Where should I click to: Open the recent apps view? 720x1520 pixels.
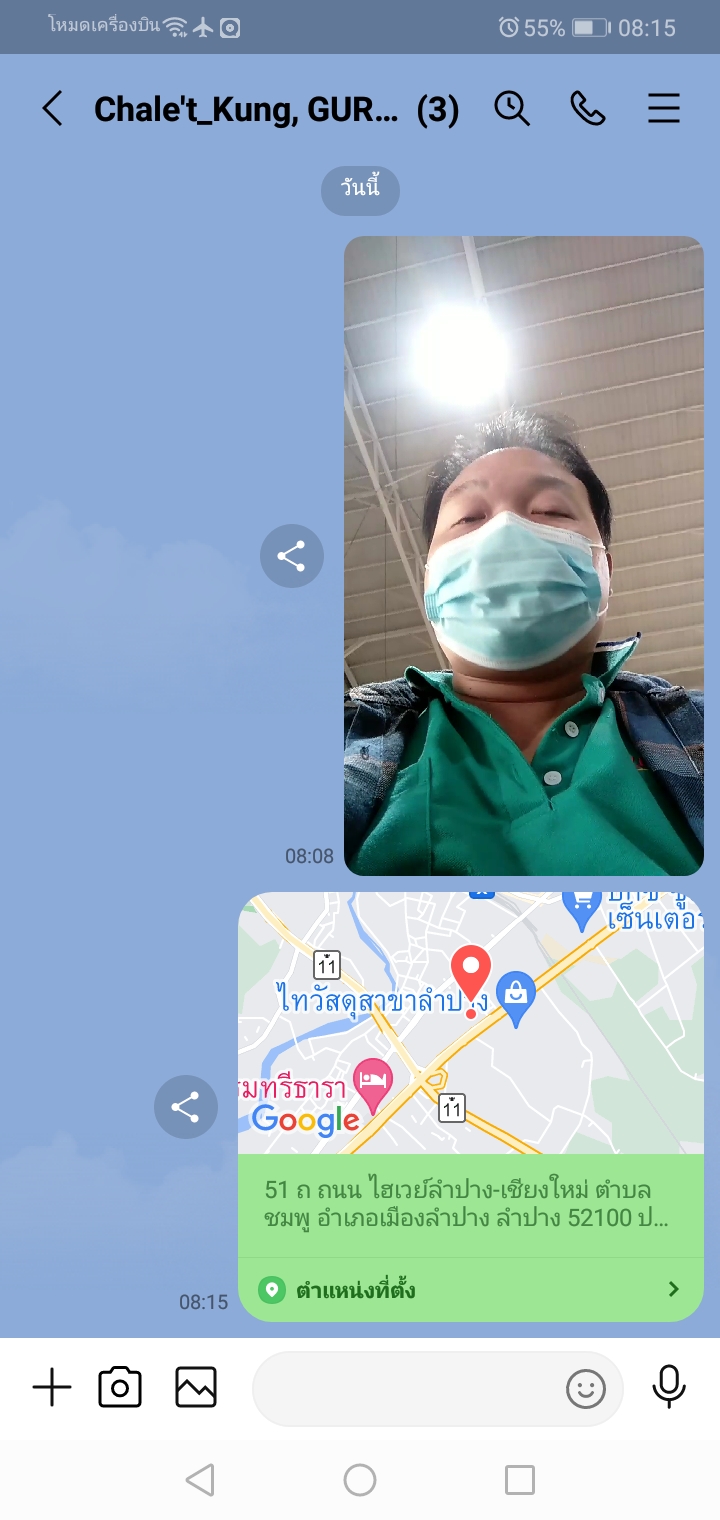pyautogui.click(x=520, y=1480)
